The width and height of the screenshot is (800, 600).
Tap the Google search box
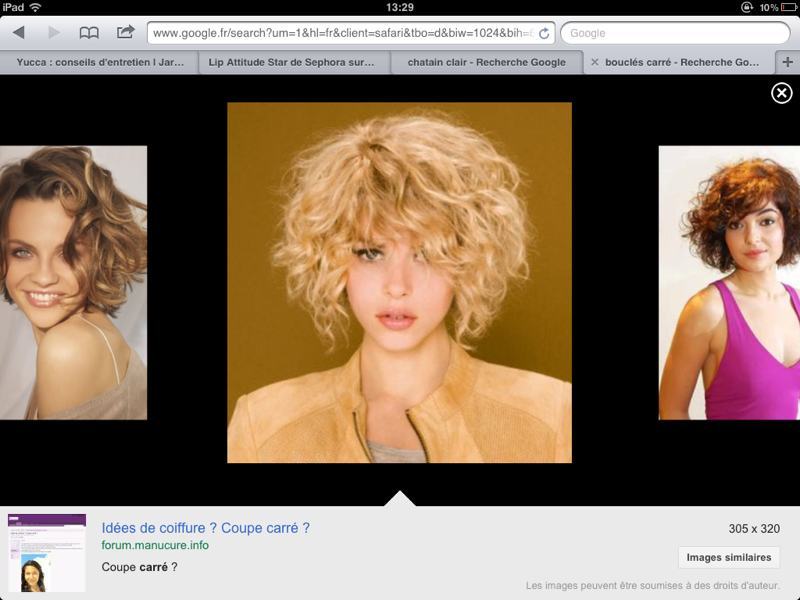675,33
